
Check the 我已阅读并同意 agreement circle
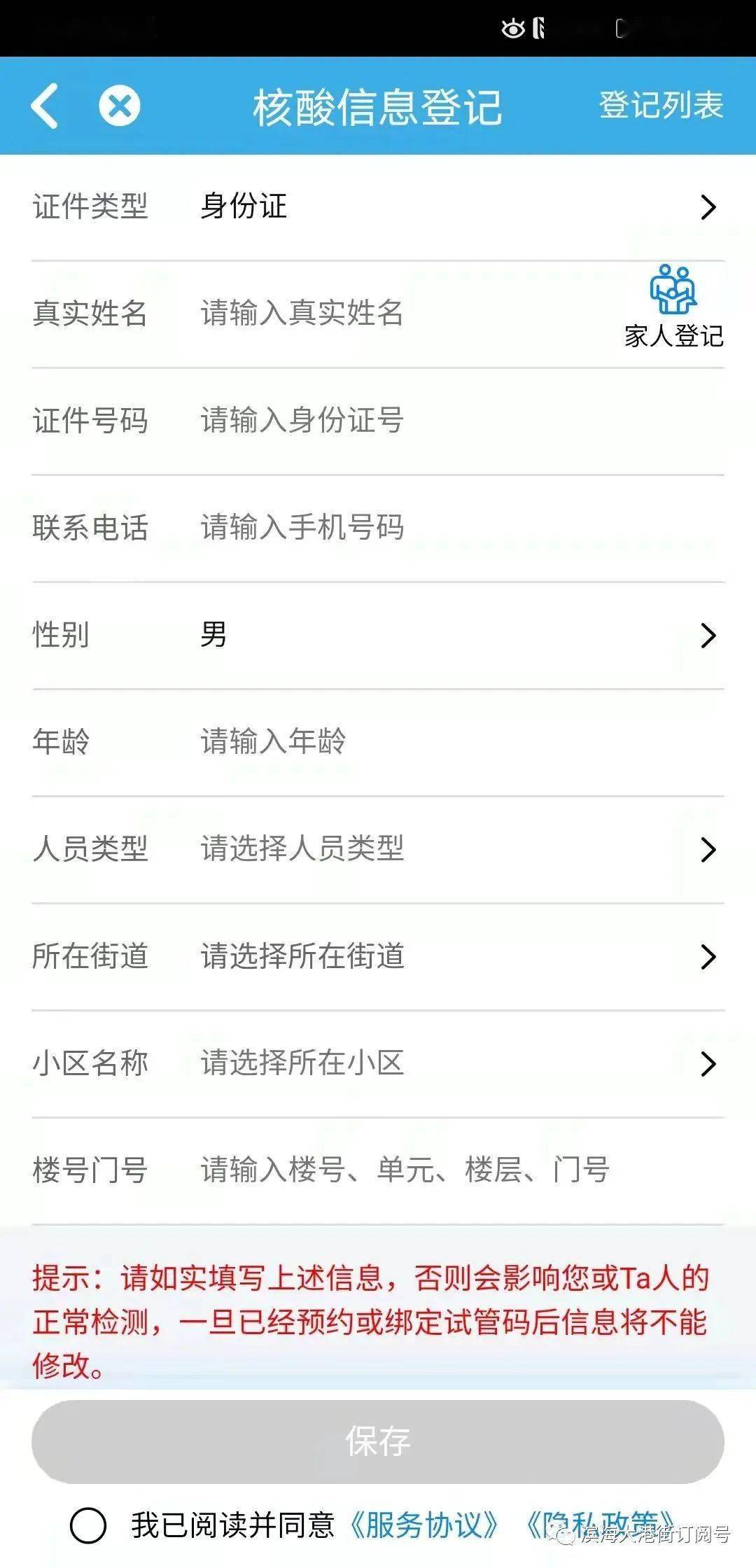(88, 1525)
